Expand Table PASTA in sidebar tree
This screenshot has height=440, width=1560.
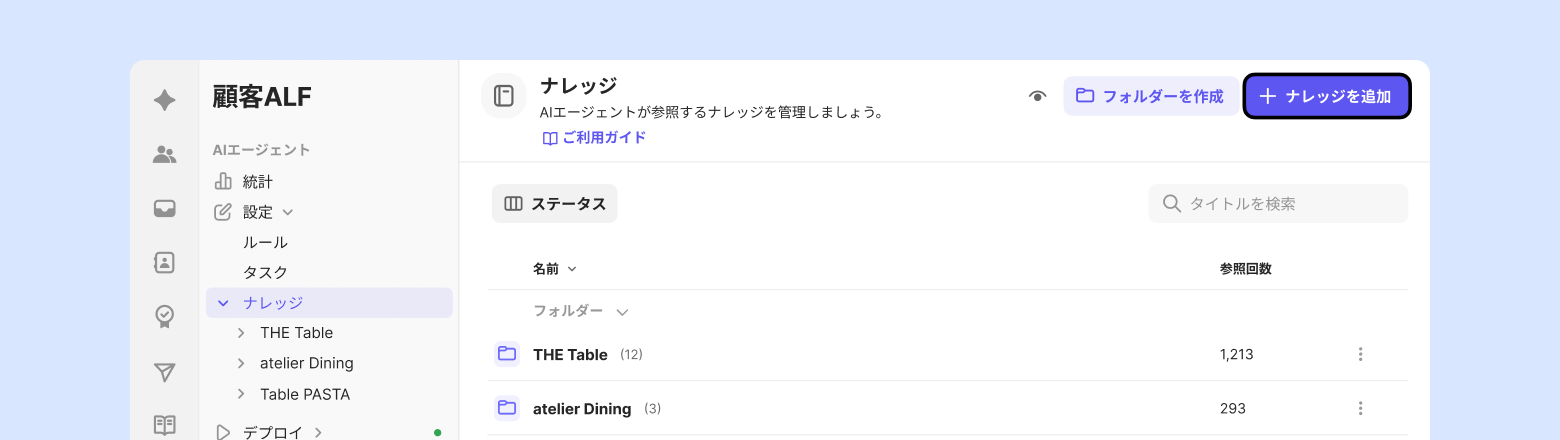tap(241, 394)
